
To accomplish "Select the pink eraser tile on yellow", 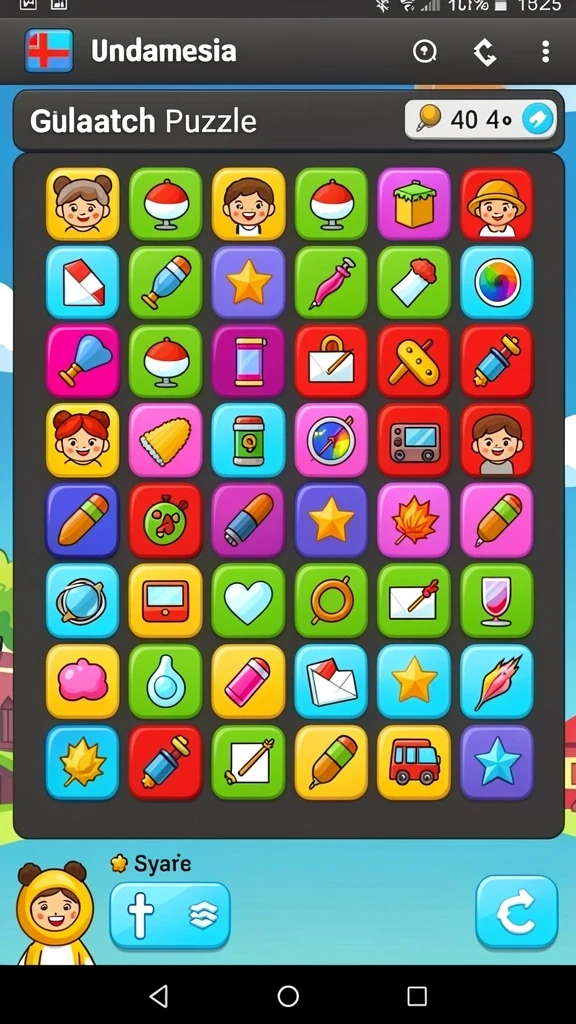I will [x=248, y=682].
